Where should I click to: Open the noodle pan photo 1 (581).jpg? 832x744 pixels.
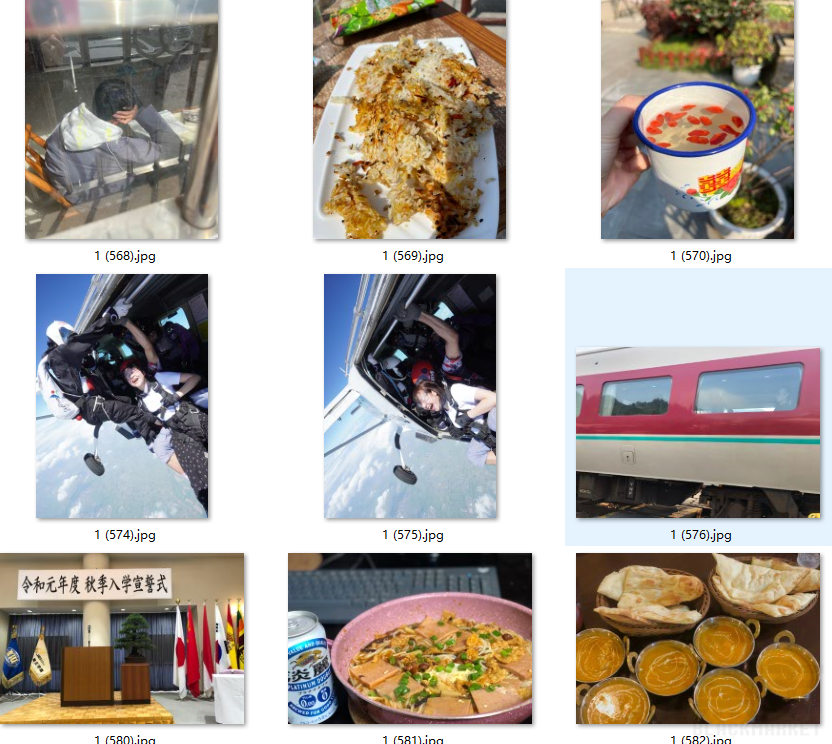tap(410, 638)
